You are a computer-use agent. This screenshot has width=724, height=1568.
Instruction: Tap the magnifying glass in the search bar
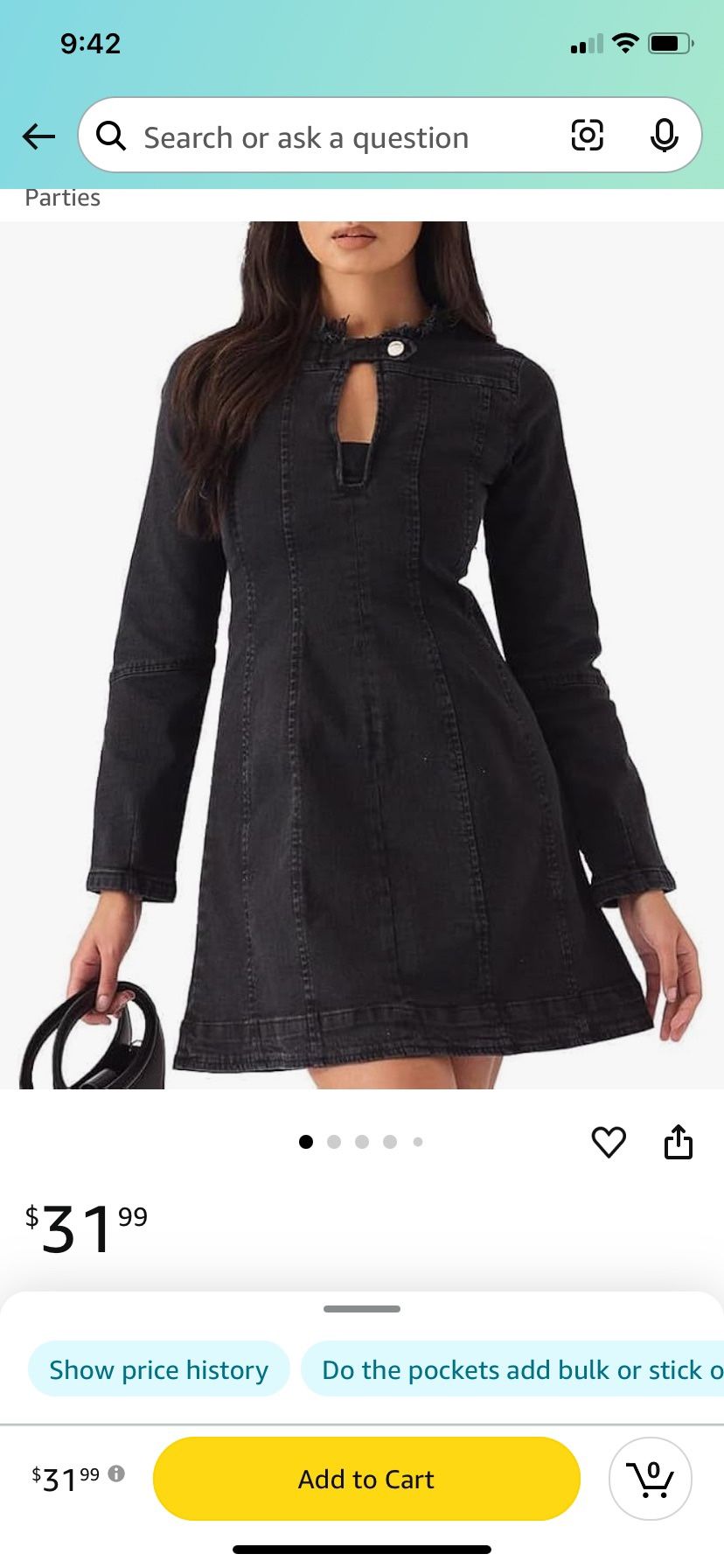pyautogui.click(x=111, y=136)
